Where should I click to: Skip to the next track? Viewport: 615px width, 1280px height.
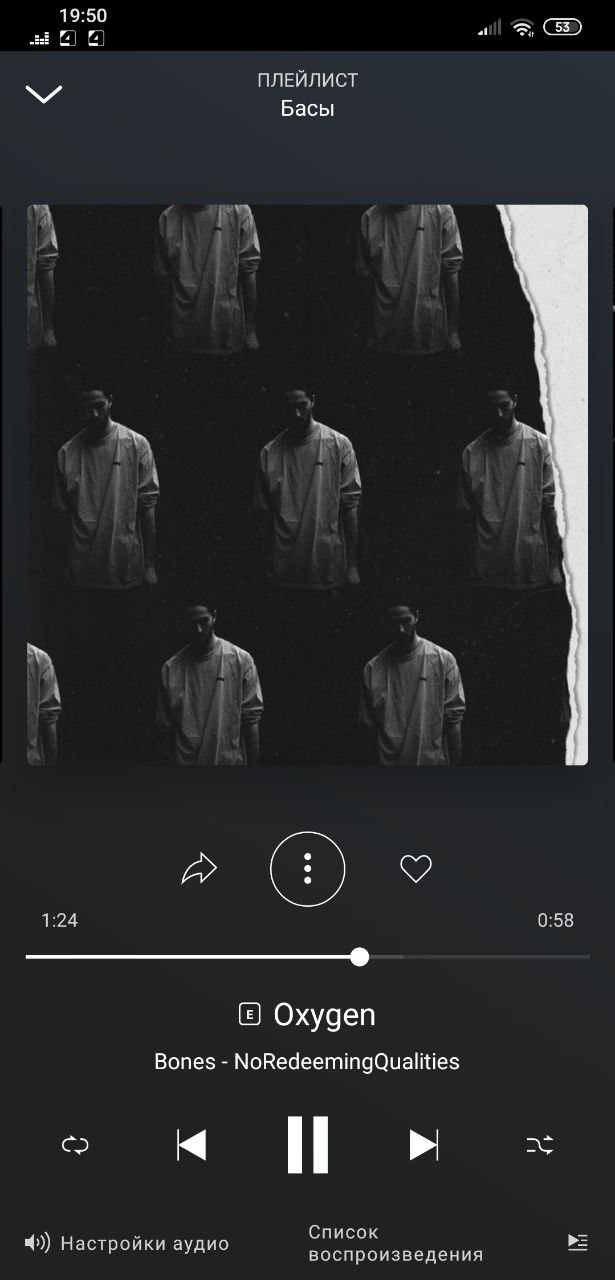[424, 1145]
